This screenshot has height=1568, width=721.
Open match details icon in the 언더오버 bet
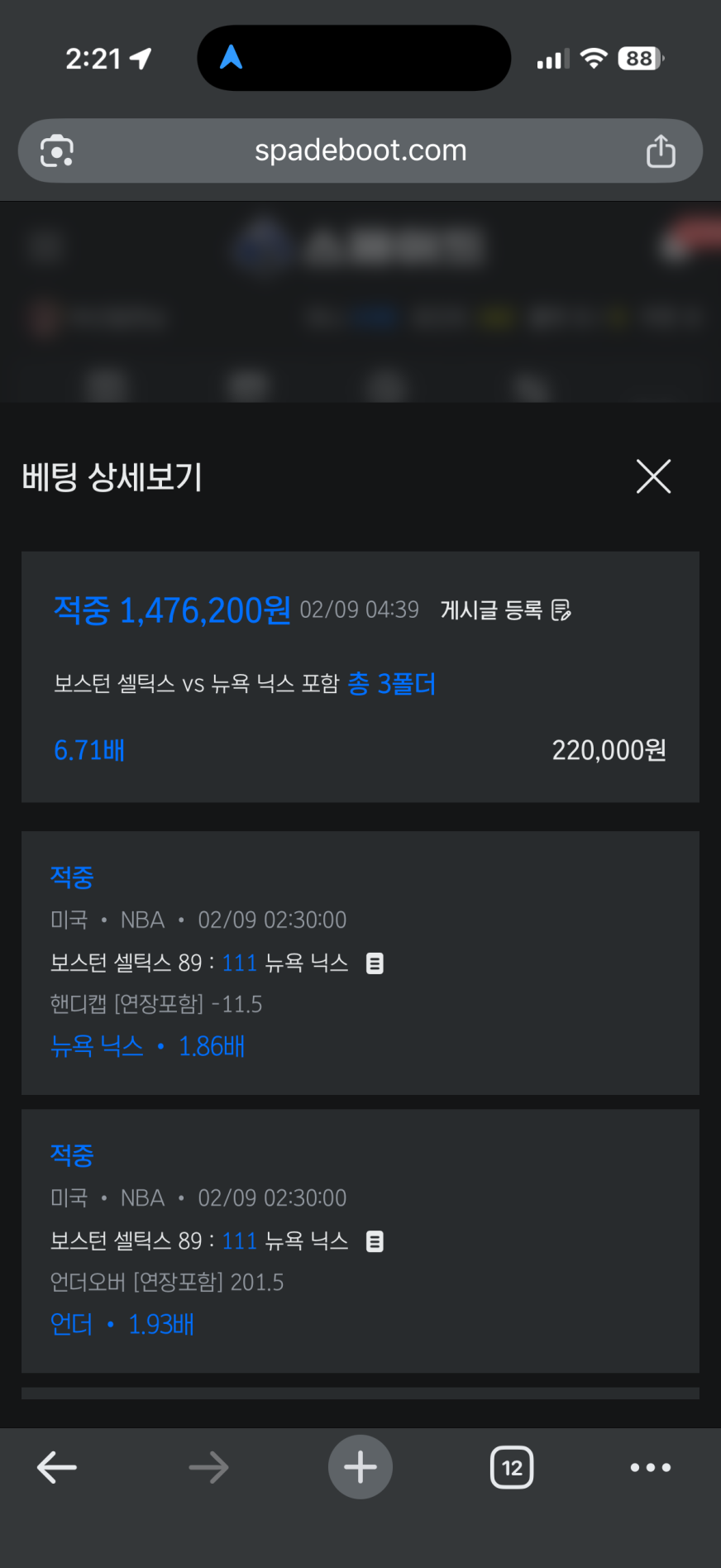(x=375, y=1241)
